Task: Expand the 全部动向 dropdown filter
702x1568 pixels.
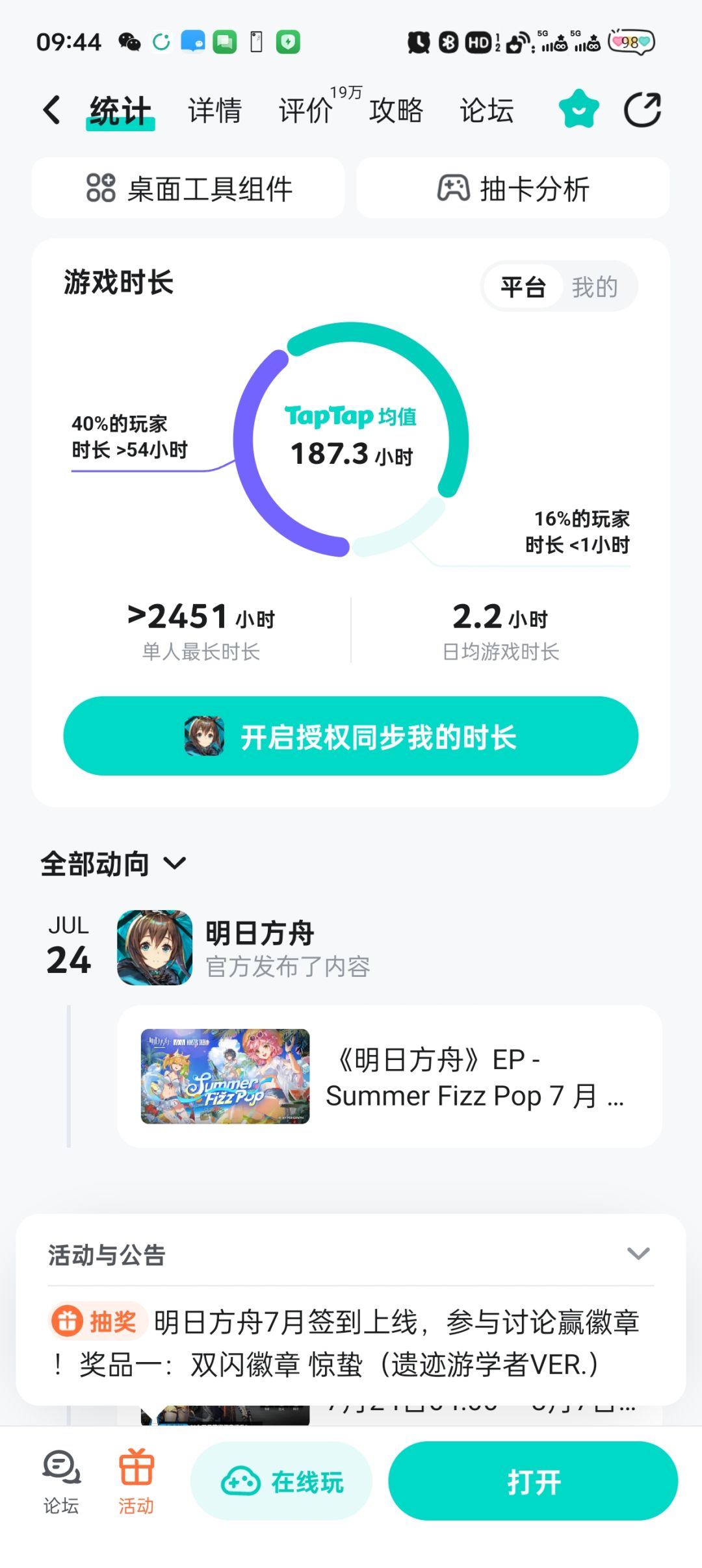Action: point(114,863)
